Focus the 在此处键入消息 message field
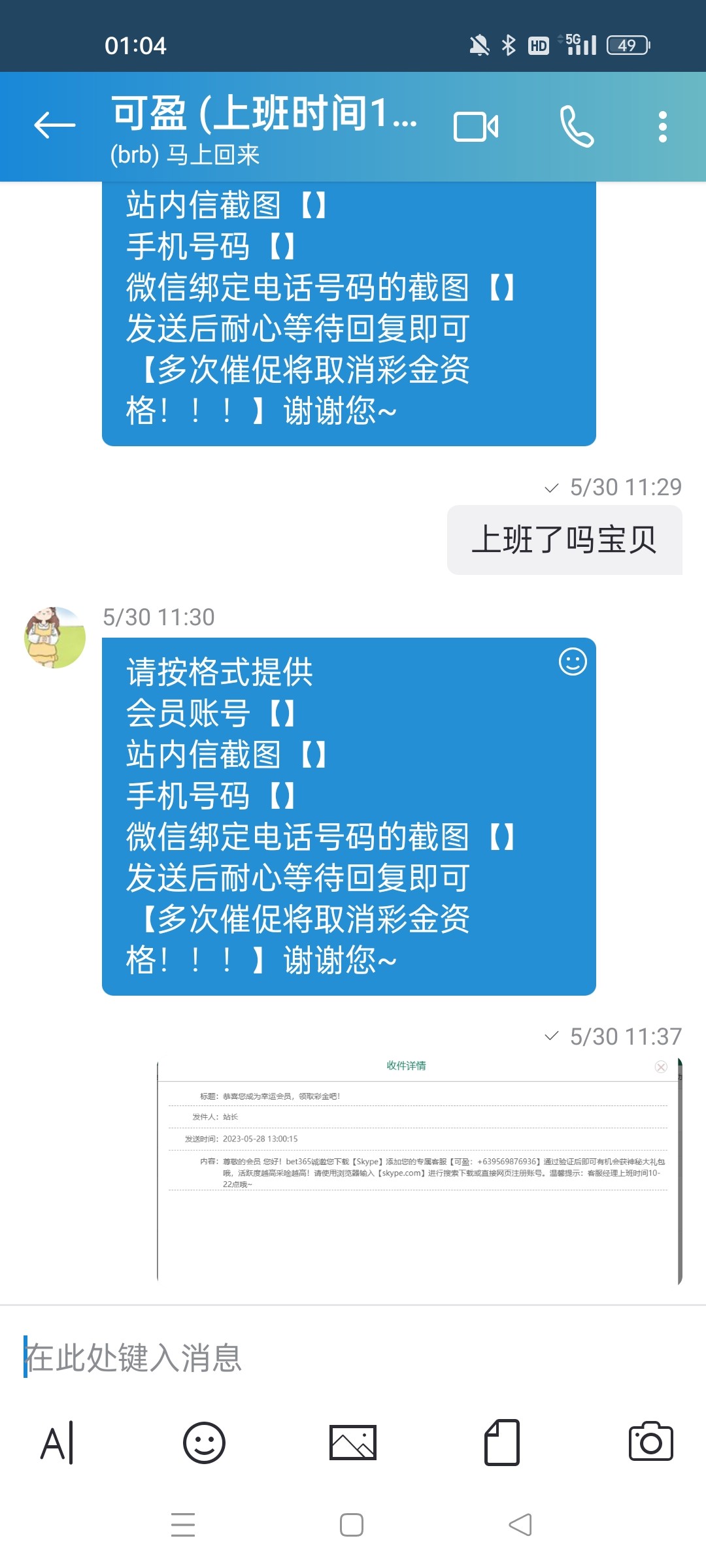Viewport: 706px width, 1568px height. (x=353, y=1359)
